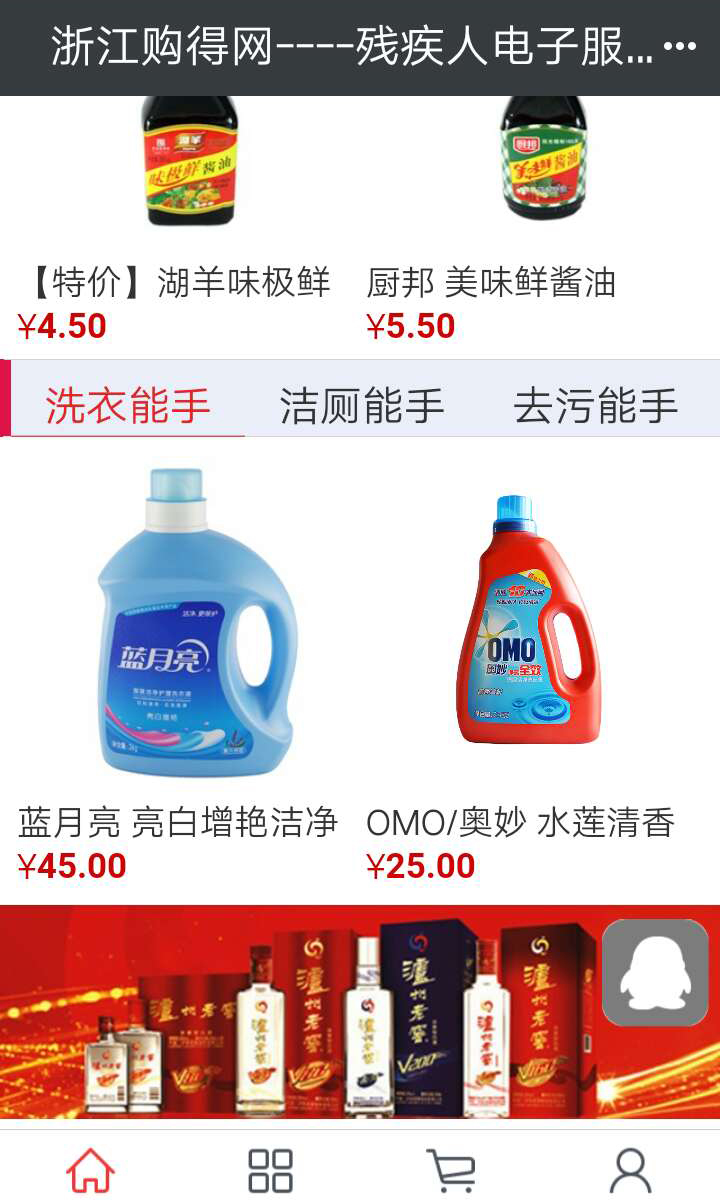The height and width of the screenshot is (1200, 720).
Task: Open the overflow menu in title bar
Action: click(x=680, y=47)
